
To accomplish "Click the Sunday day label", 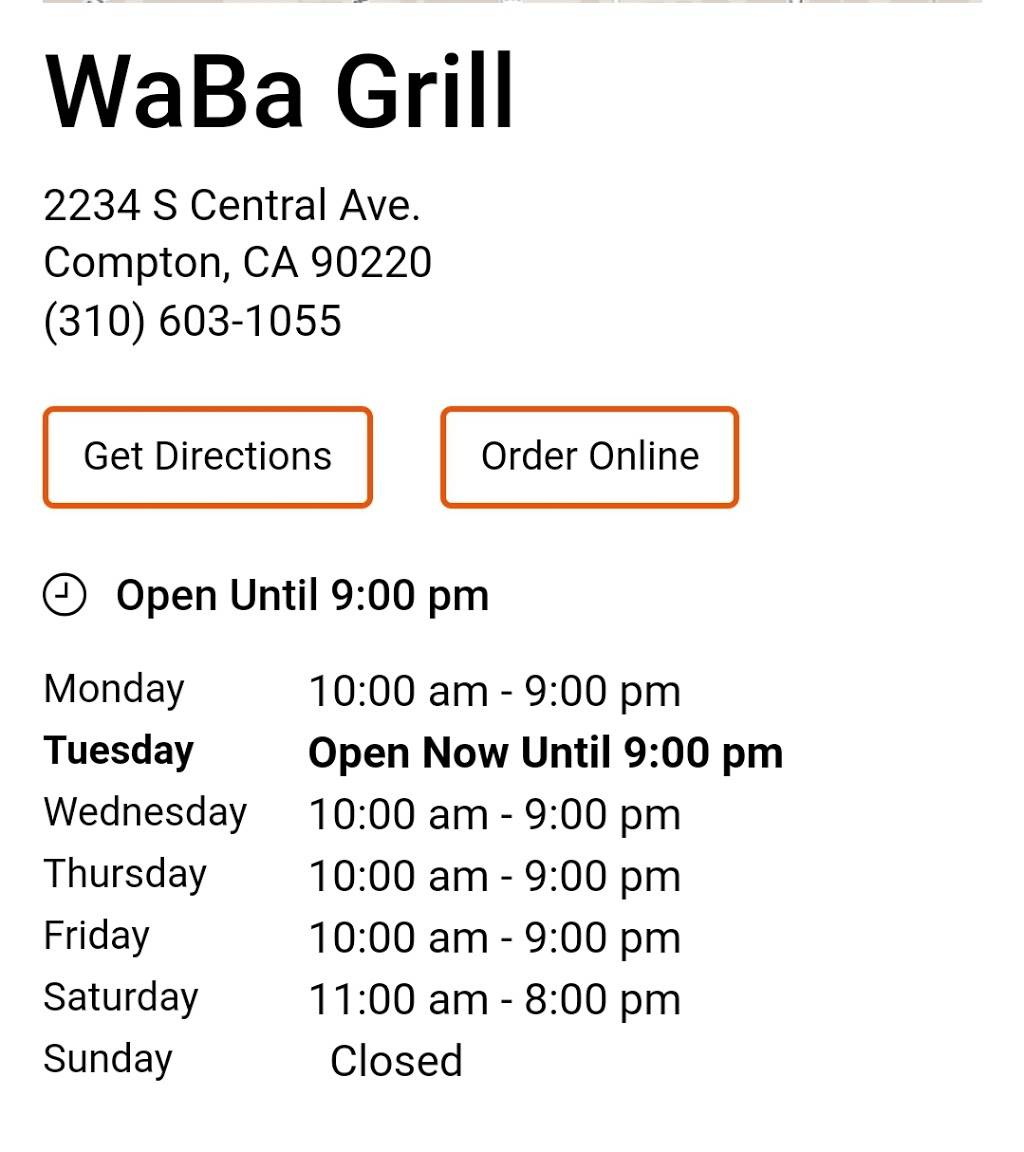I will pos(107,1058).
